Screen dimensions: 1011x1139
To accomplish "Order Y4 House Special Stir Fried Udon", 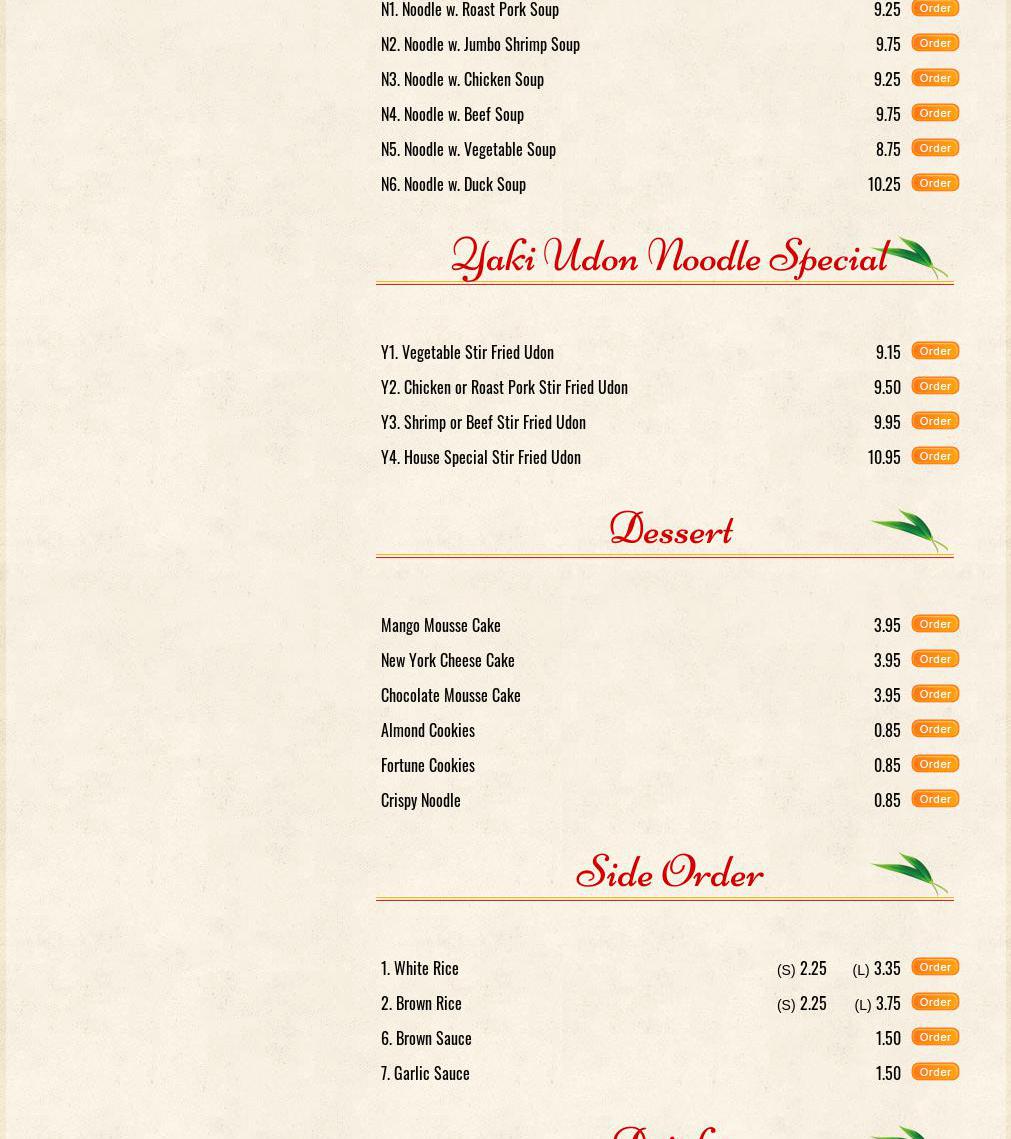I will 935,456.
